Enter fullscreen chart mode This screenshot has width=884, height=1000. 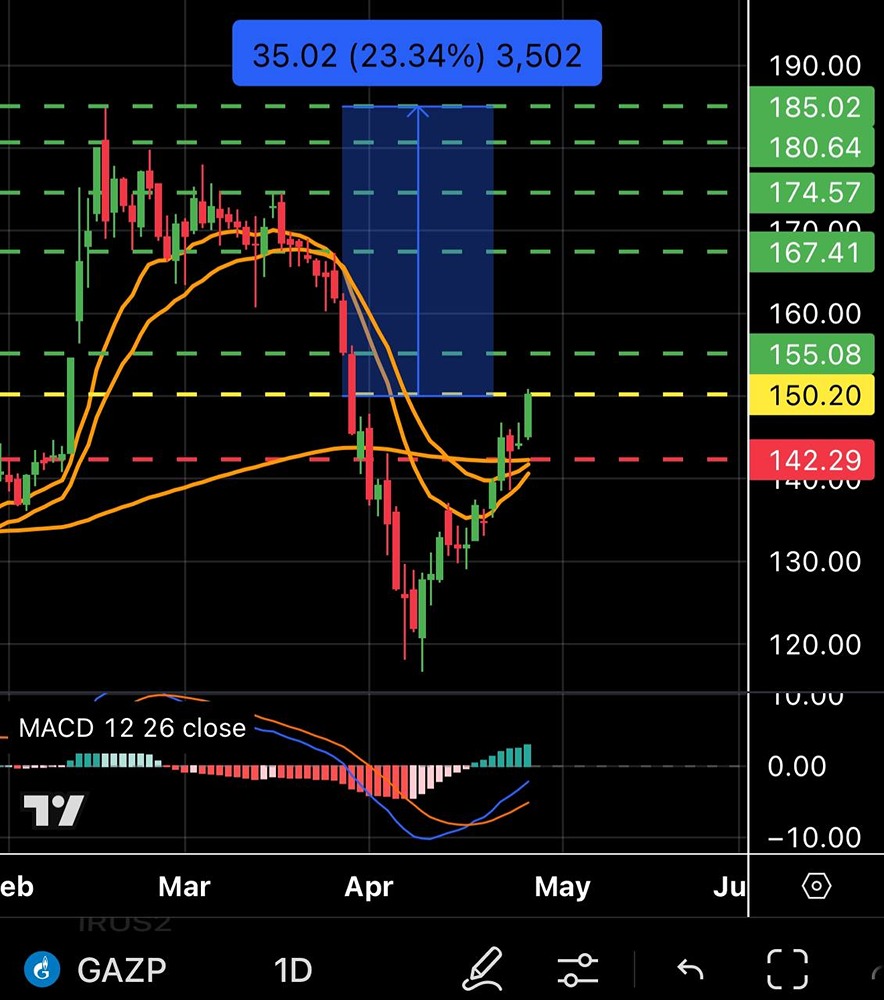coord(787,968)
